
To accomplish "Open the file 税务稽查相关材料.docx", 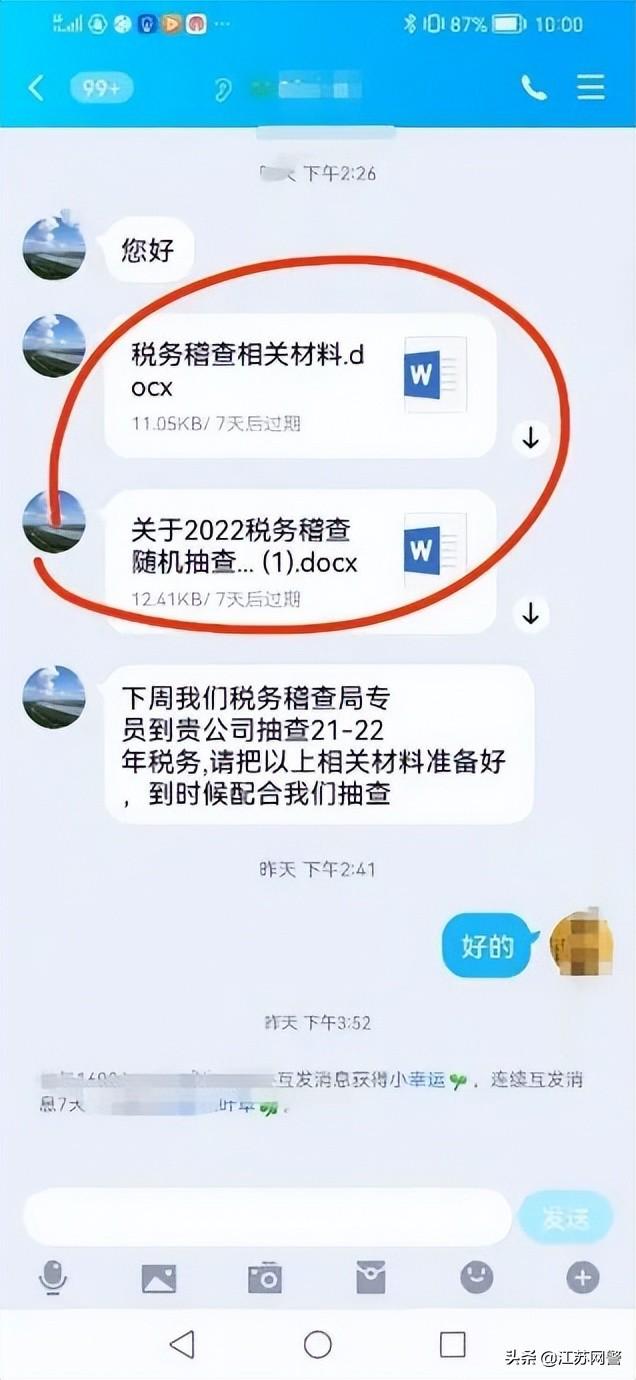I will click(300, 385).
